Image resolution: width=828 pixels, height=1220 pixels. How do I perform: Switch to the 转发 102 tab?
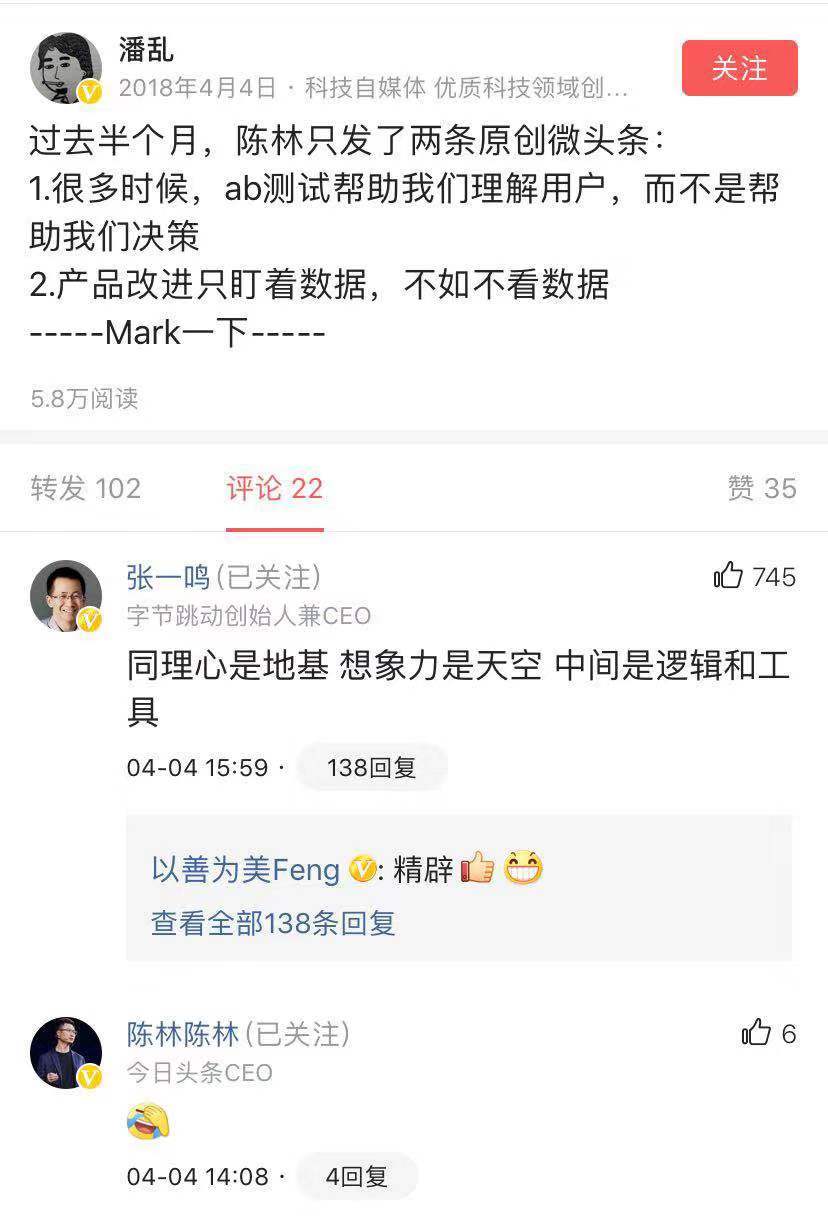pos(85,488)
